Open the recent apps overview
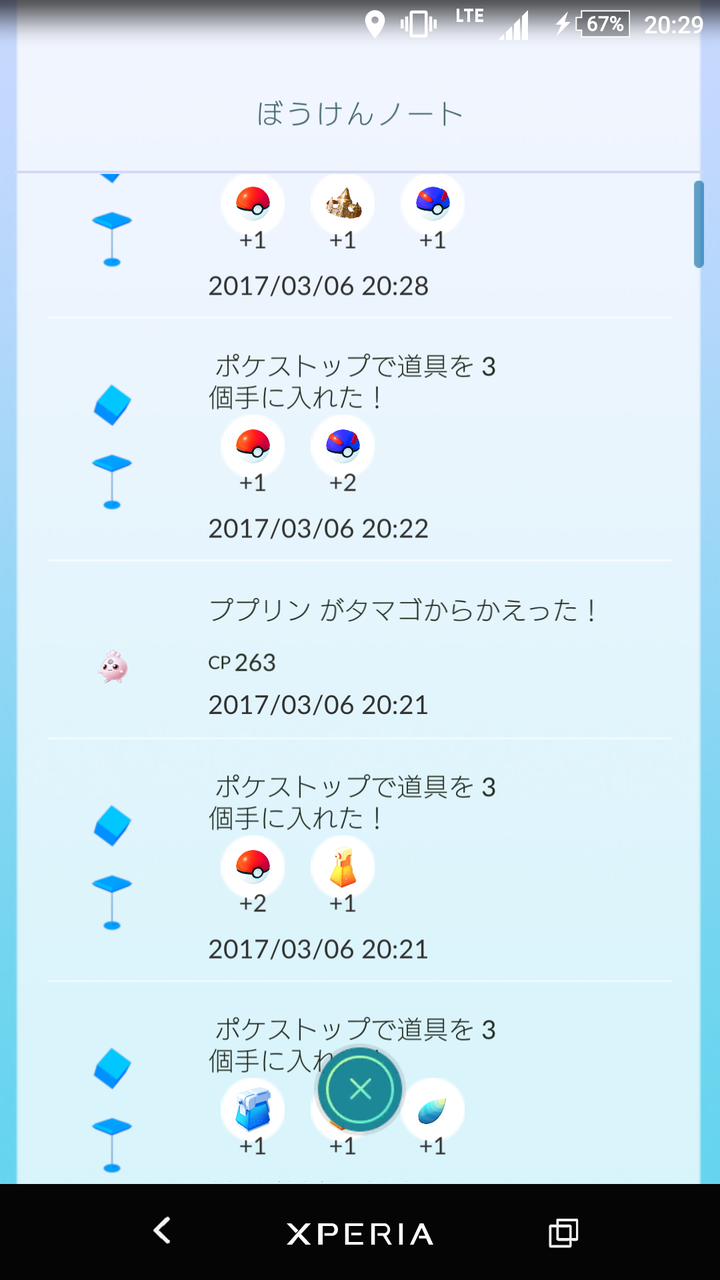720x1280 pixels. 563,1232
